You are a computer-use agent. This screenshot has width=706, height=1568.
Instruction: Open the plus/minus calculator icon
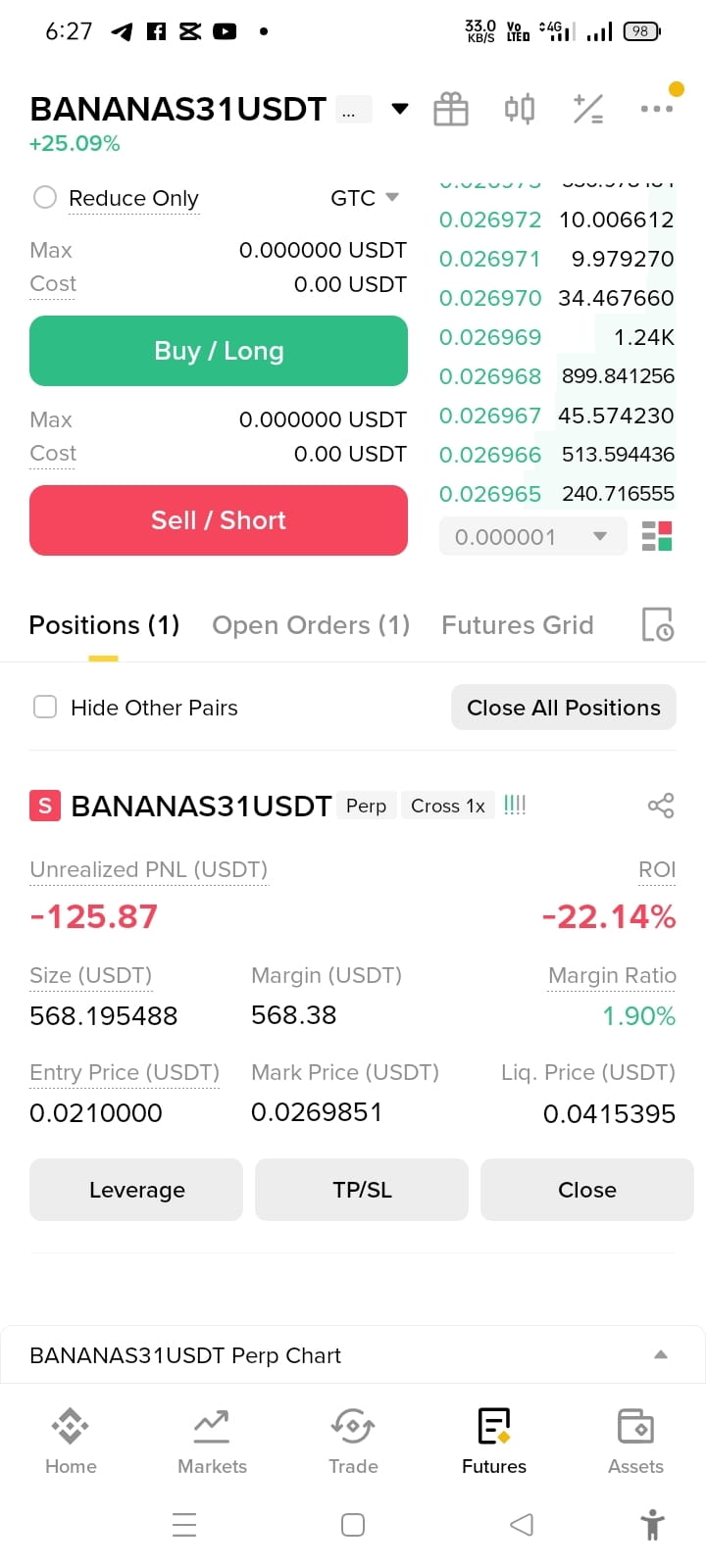tap(588, 109)
